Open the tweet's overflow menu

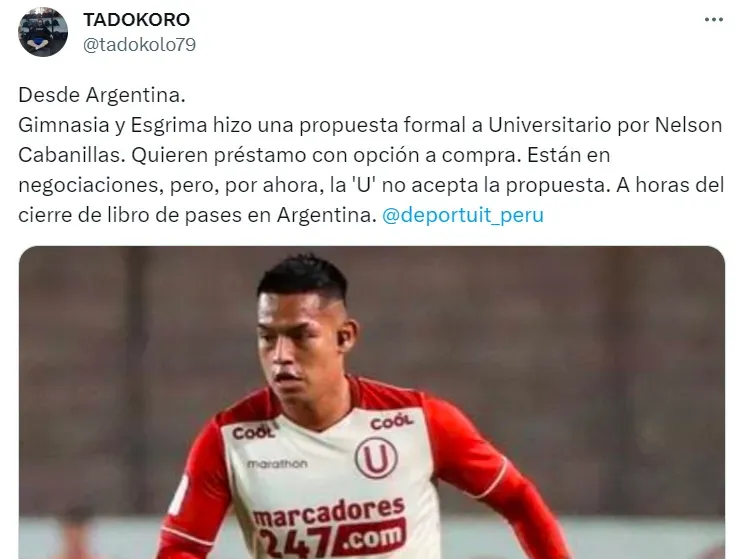point(711,19)
